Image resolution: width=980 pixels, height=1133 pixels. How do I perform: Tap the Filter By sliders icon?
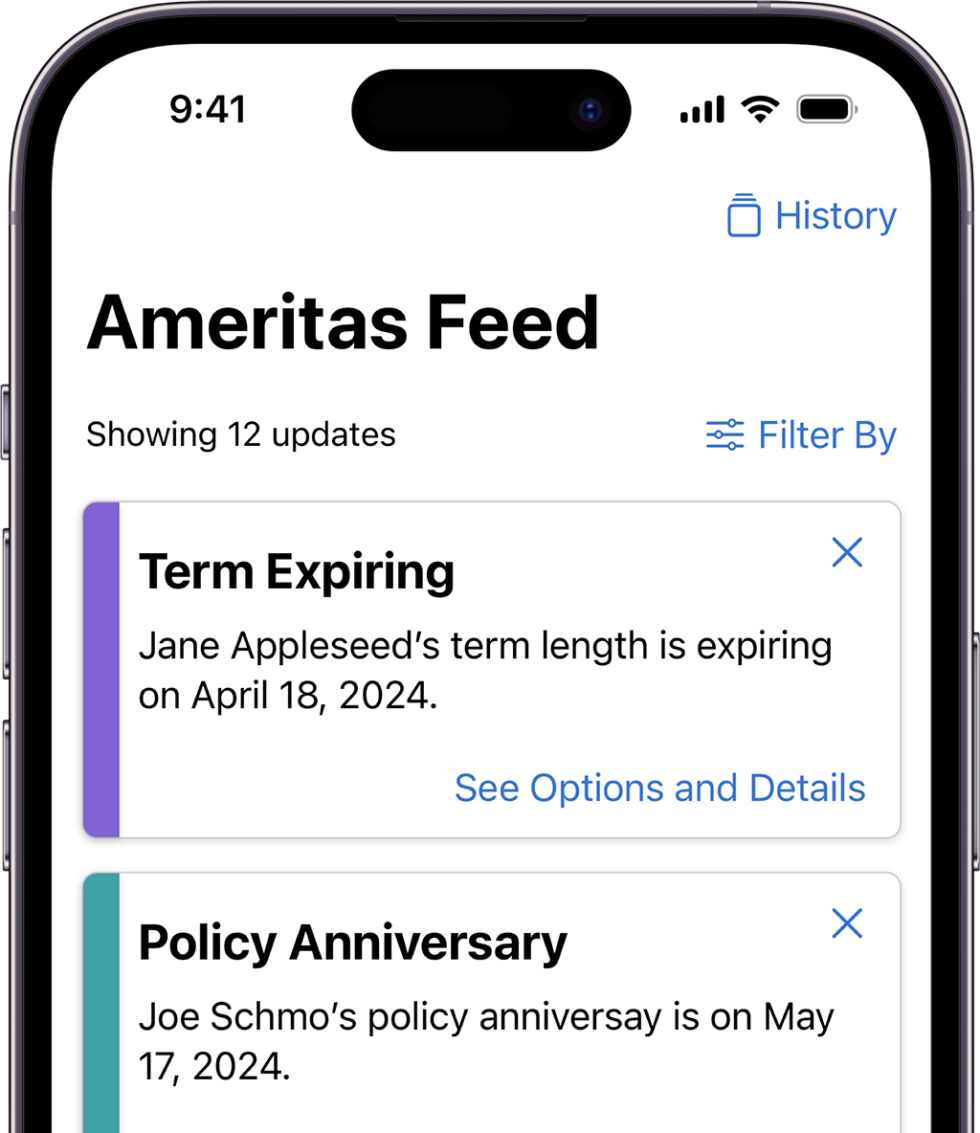[x=724, y=434]
